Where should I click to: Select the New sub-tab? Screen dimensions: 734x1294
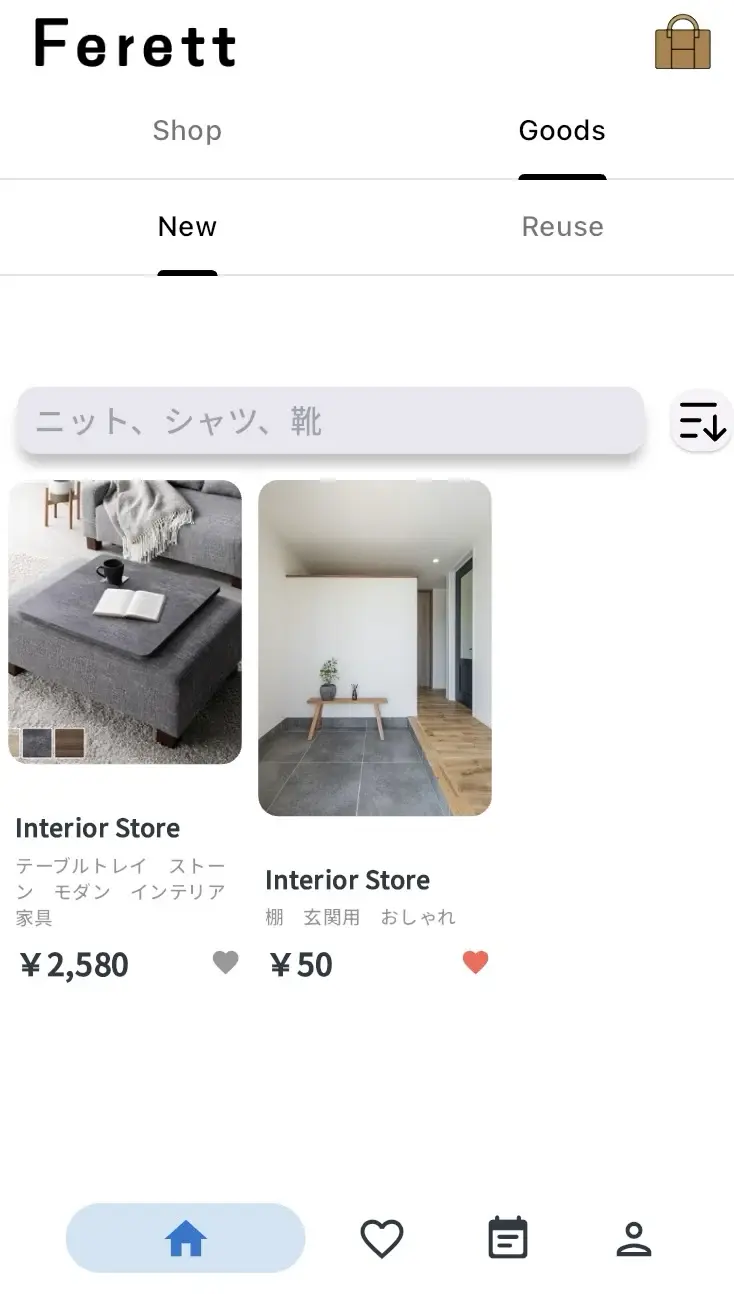[187, 227]
